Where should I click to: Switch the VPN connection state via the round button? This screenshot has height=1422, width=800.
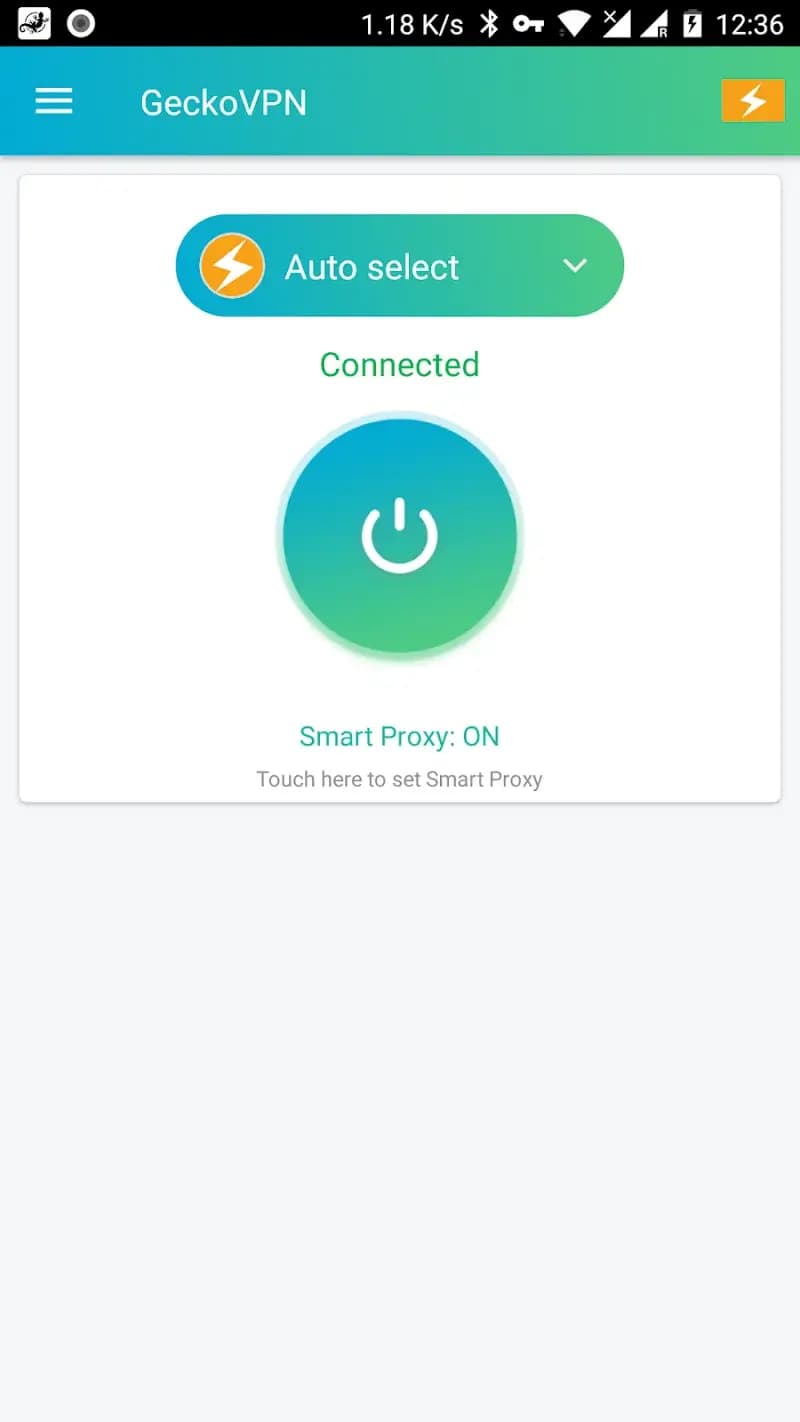pos(400,535)
